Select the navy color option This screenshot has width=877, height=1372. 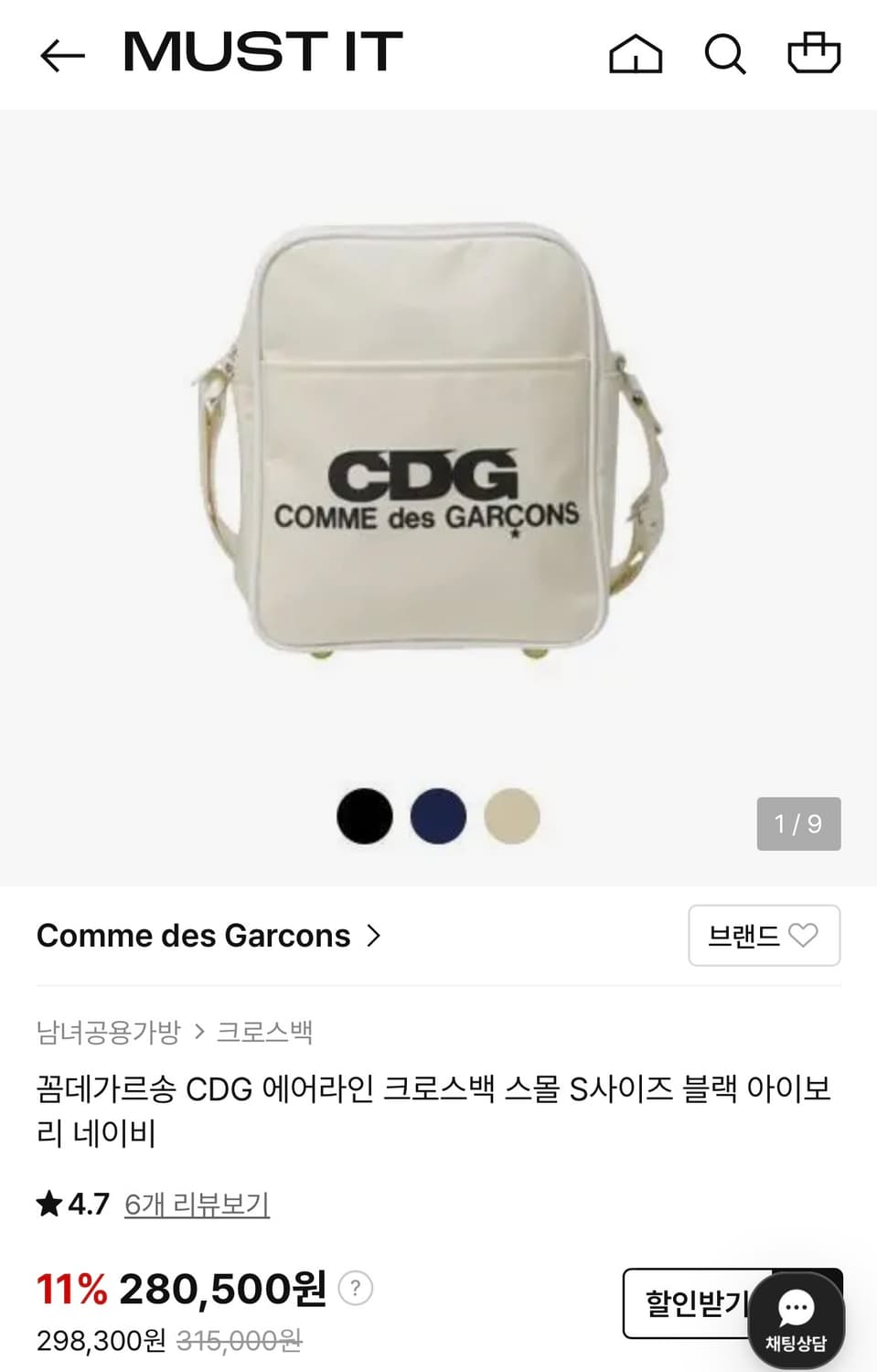(x=438, y=816)
